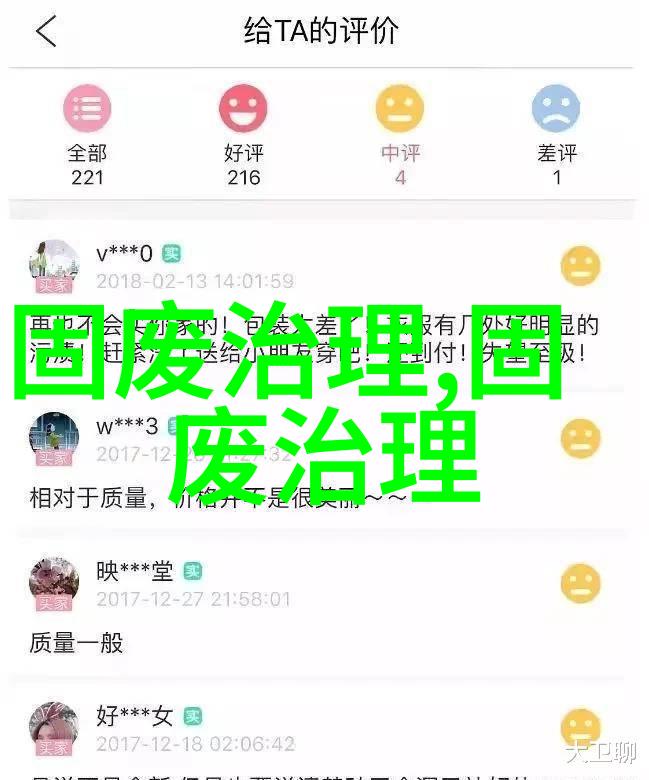Image resolution: width=649 pixels, height=780 pixels.
Task: Open reviewer w***3's profile picture
Action: tap(54, 437)
